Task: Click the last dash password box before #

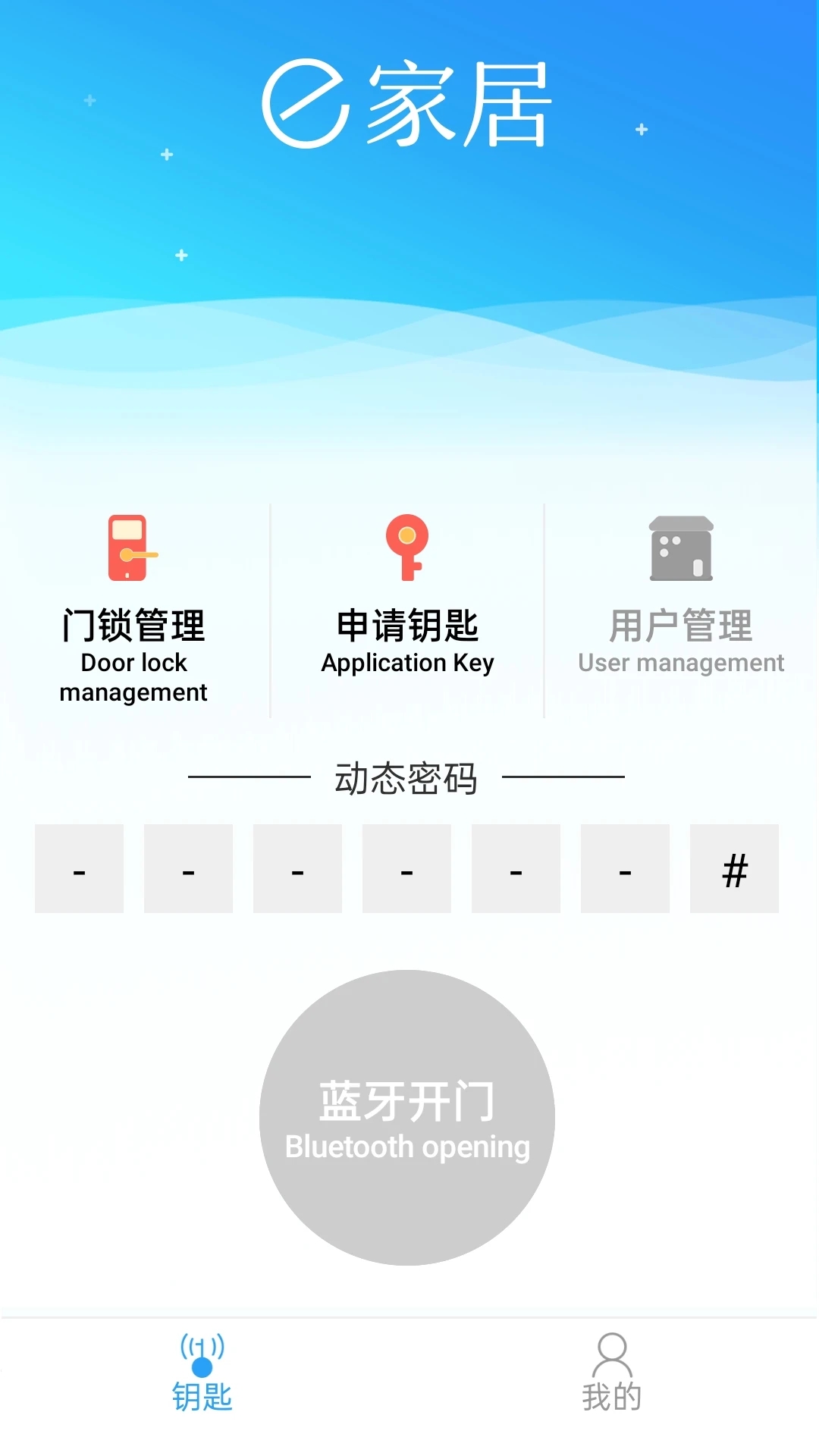Action: [625, 868]
